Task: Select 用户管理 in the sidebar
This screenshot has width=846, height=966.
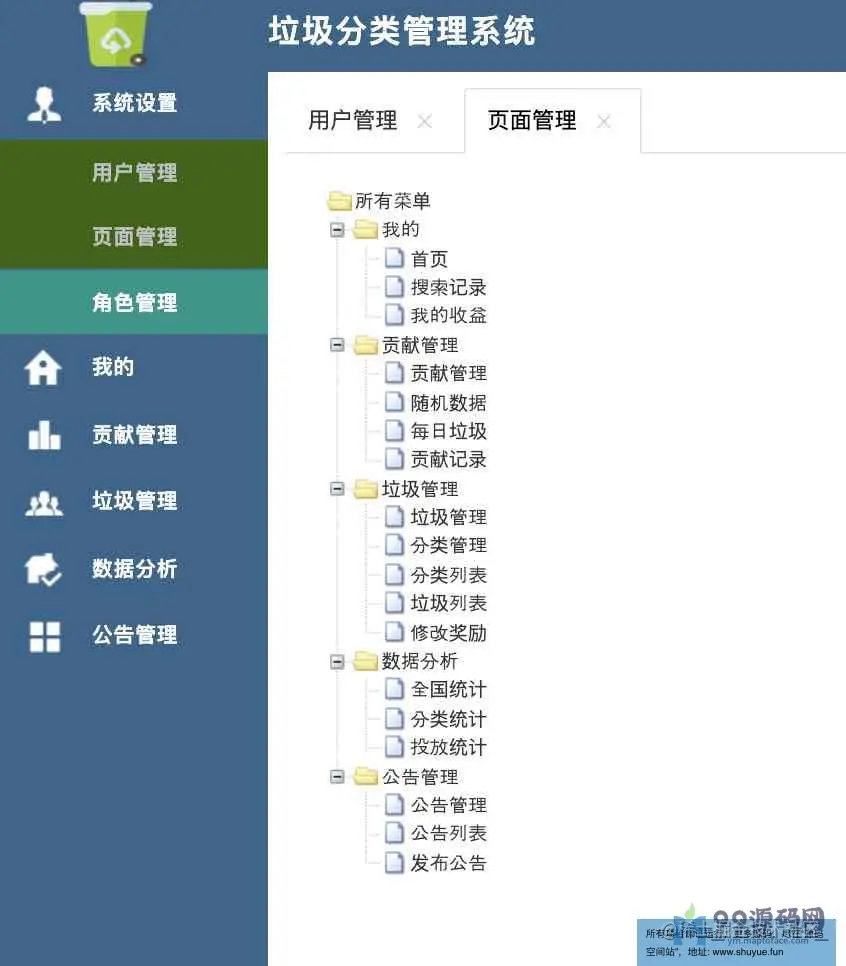Action: (x=134, y=172)
